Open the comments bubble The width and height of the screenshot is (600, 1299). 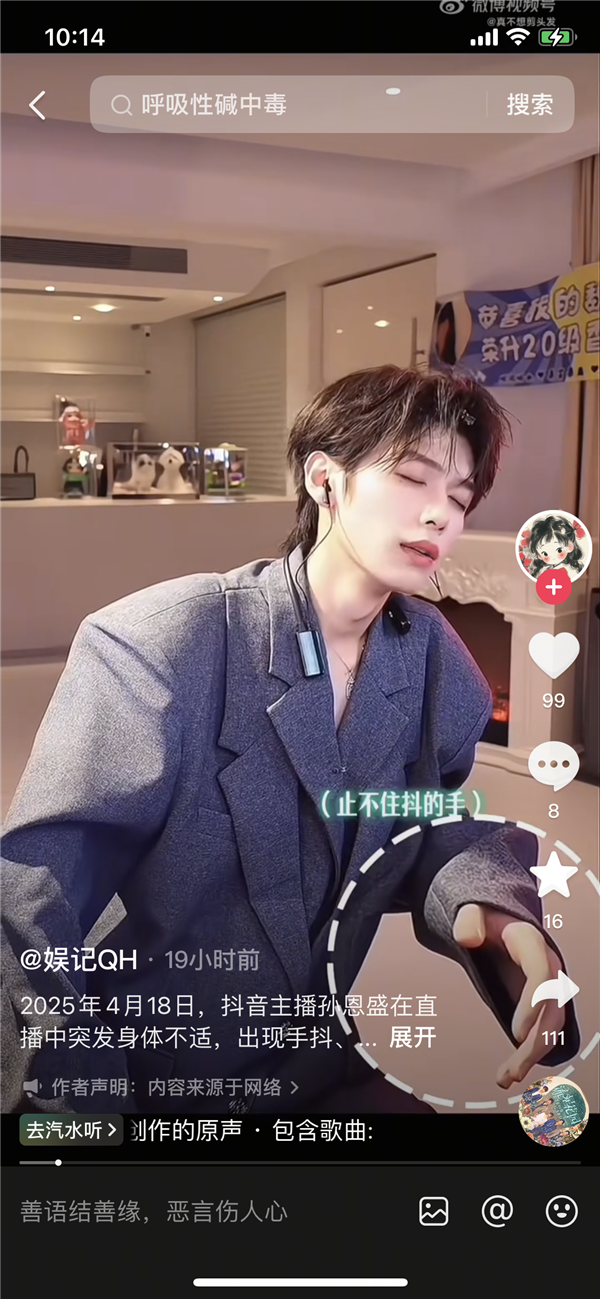click(x=553, y=767)
